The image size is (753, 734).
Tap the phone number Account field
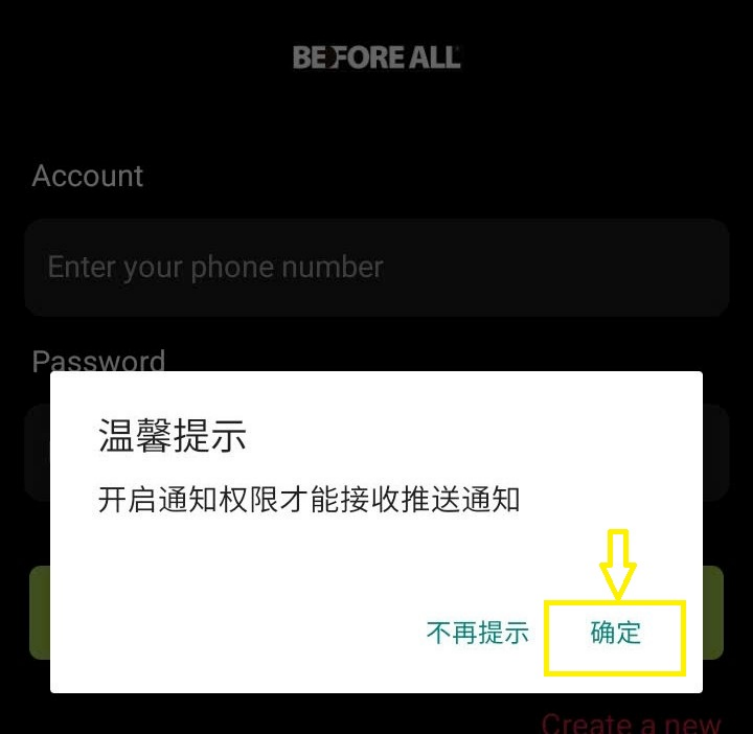pos(376,267)
